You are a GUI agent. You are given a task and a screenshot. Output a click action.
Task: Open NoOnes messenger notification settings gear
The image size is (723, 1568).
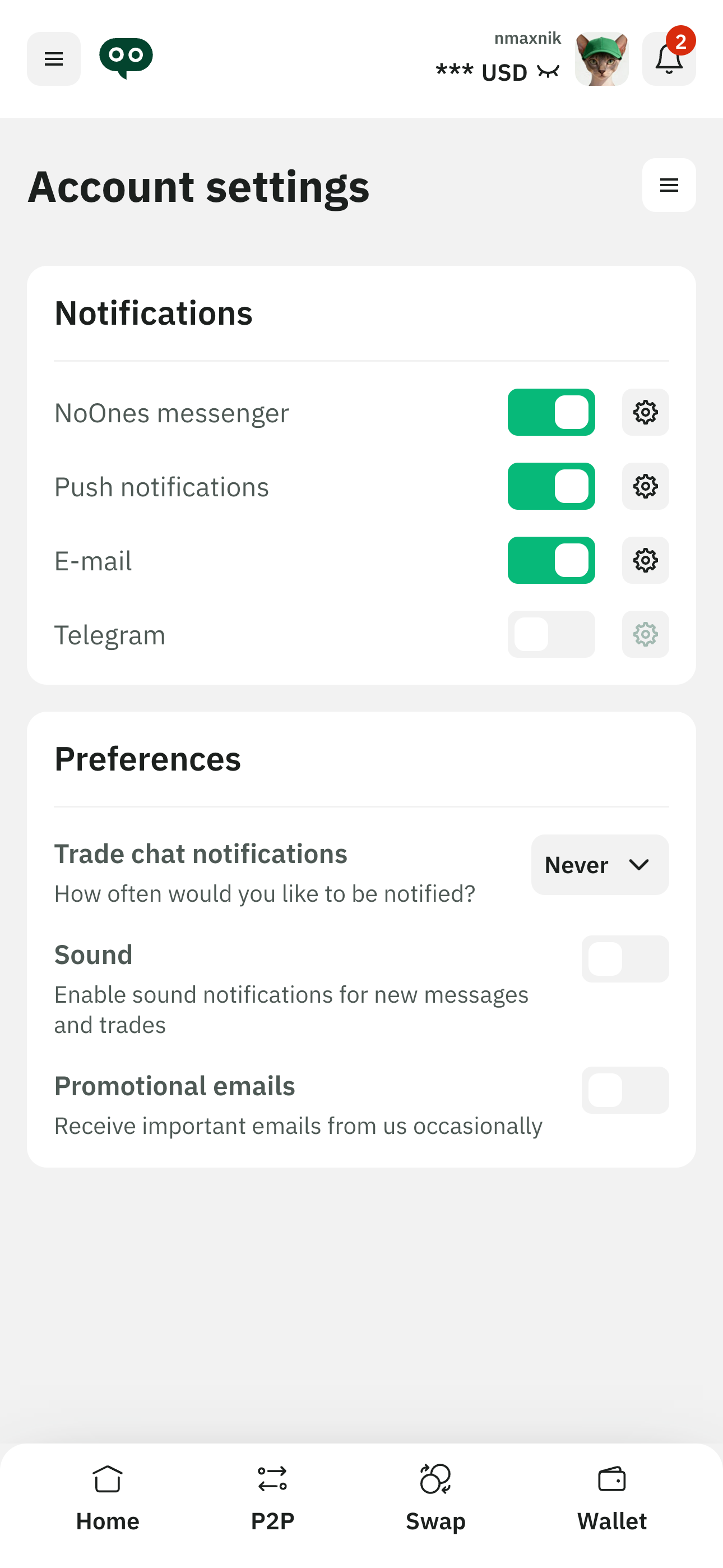(x=645, y=412)
